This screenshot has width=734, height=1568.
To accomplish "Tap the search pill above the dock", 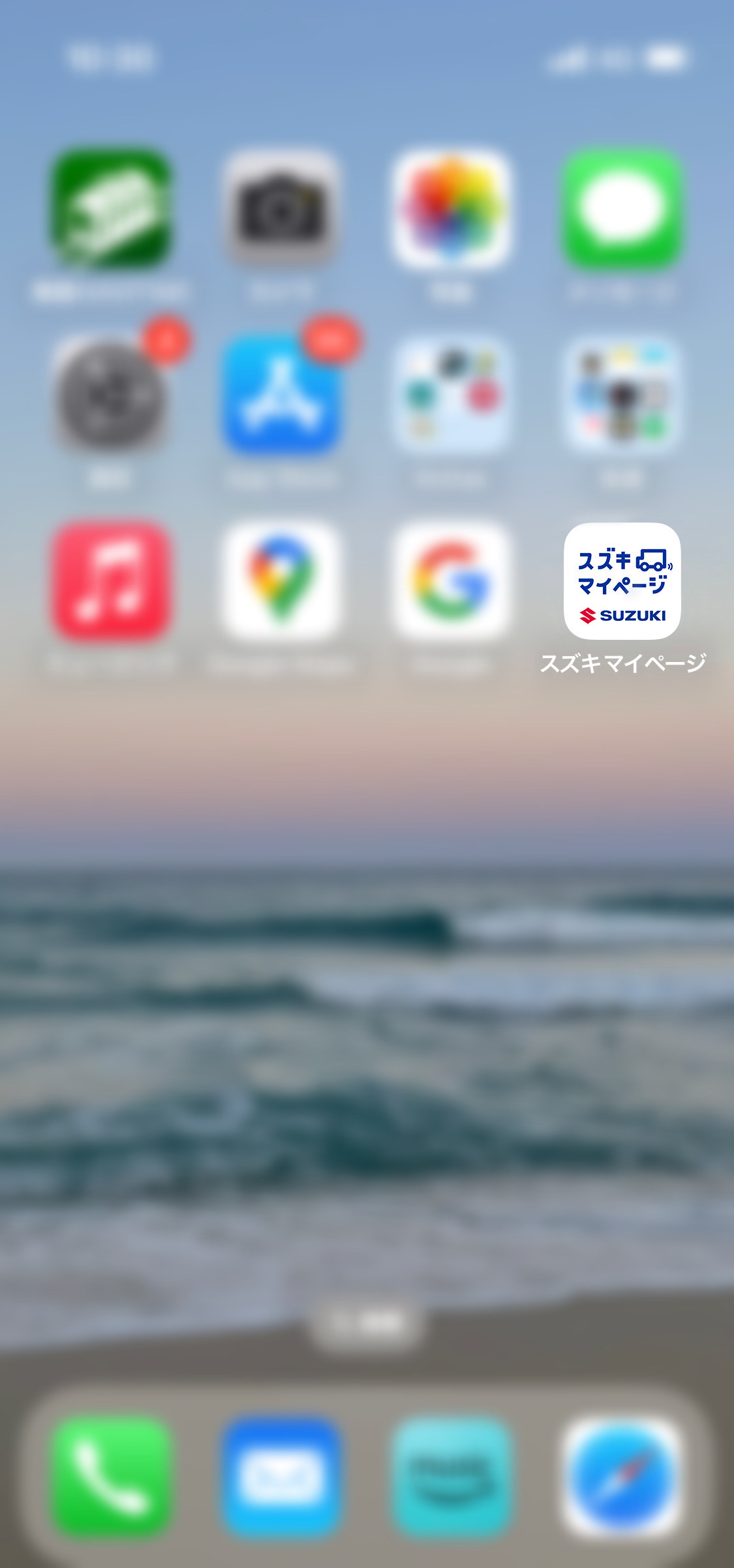I will click(367, 1321).
